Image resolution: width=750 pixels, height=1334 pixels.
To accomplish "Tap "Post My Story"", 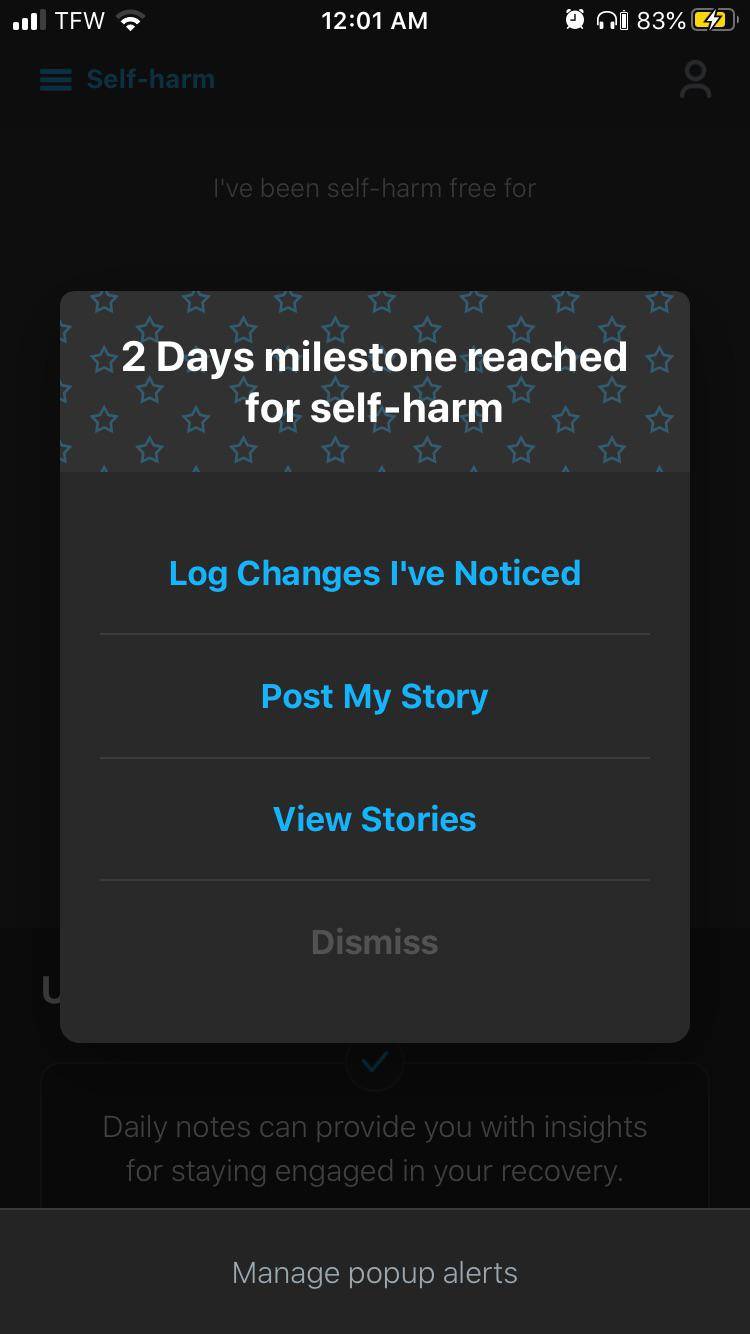I will coord(374,695).
